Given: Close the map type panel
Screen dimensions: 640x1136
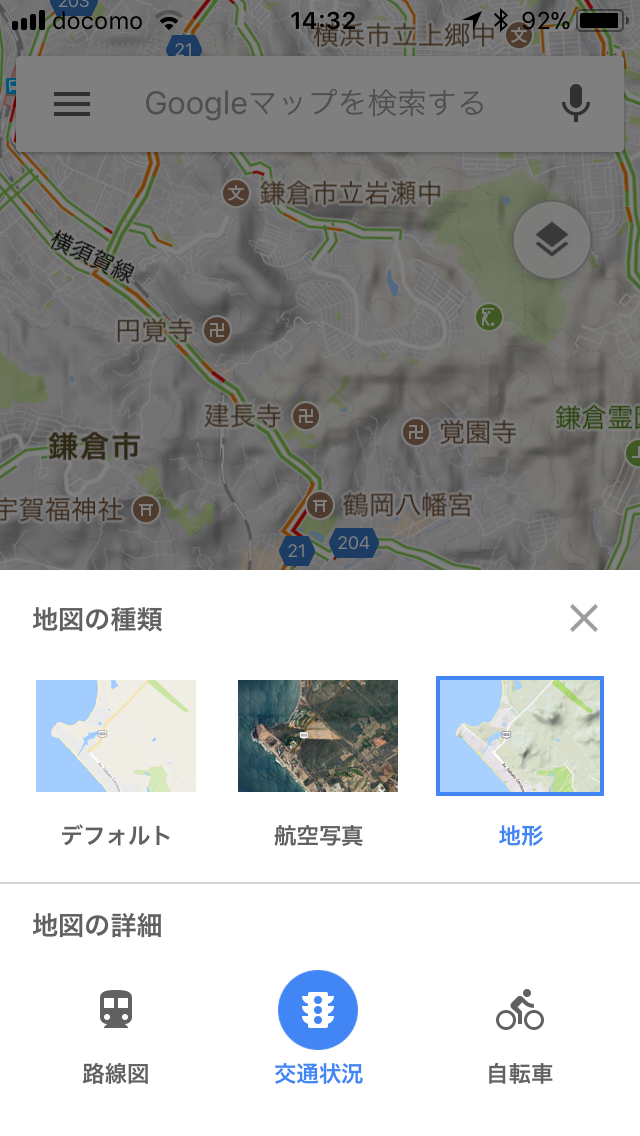Looking at the screenshot, I should [583, 619].
